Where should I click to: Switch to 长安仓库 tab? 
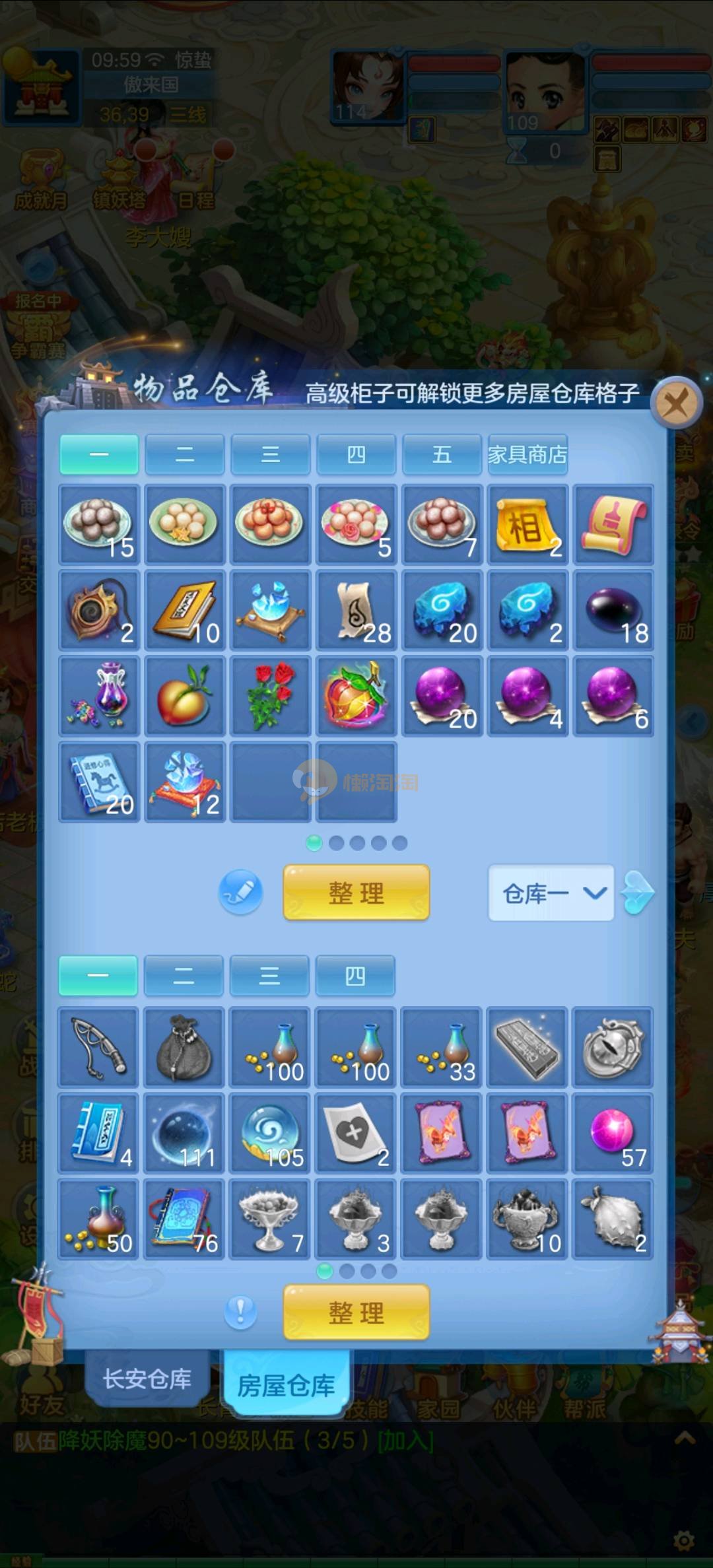[147, 1379]
